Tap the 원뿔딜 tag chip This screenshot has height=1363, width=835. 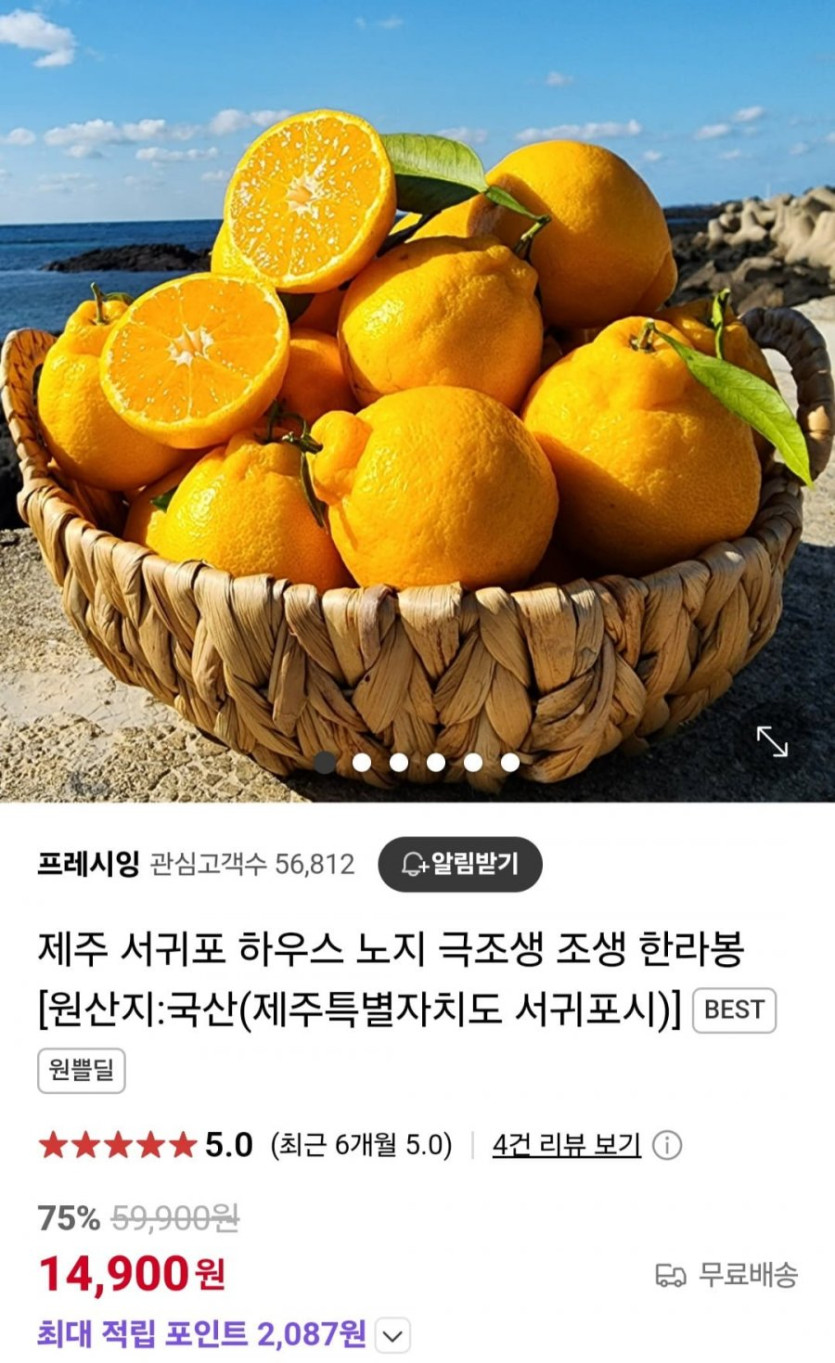coord(81,1071)
